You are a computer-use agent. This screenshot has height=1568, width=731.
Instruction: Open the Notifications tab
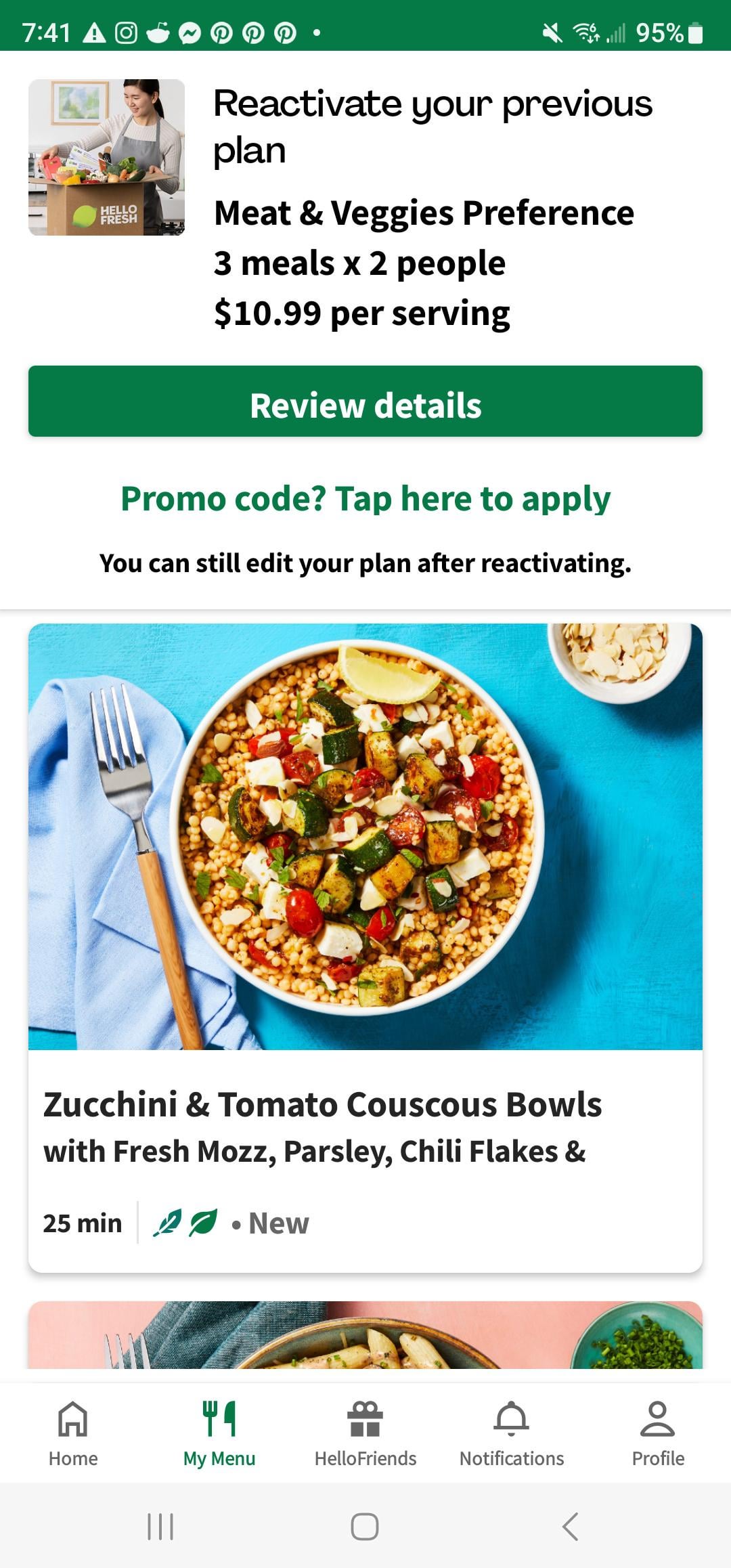click(512, 1433)
